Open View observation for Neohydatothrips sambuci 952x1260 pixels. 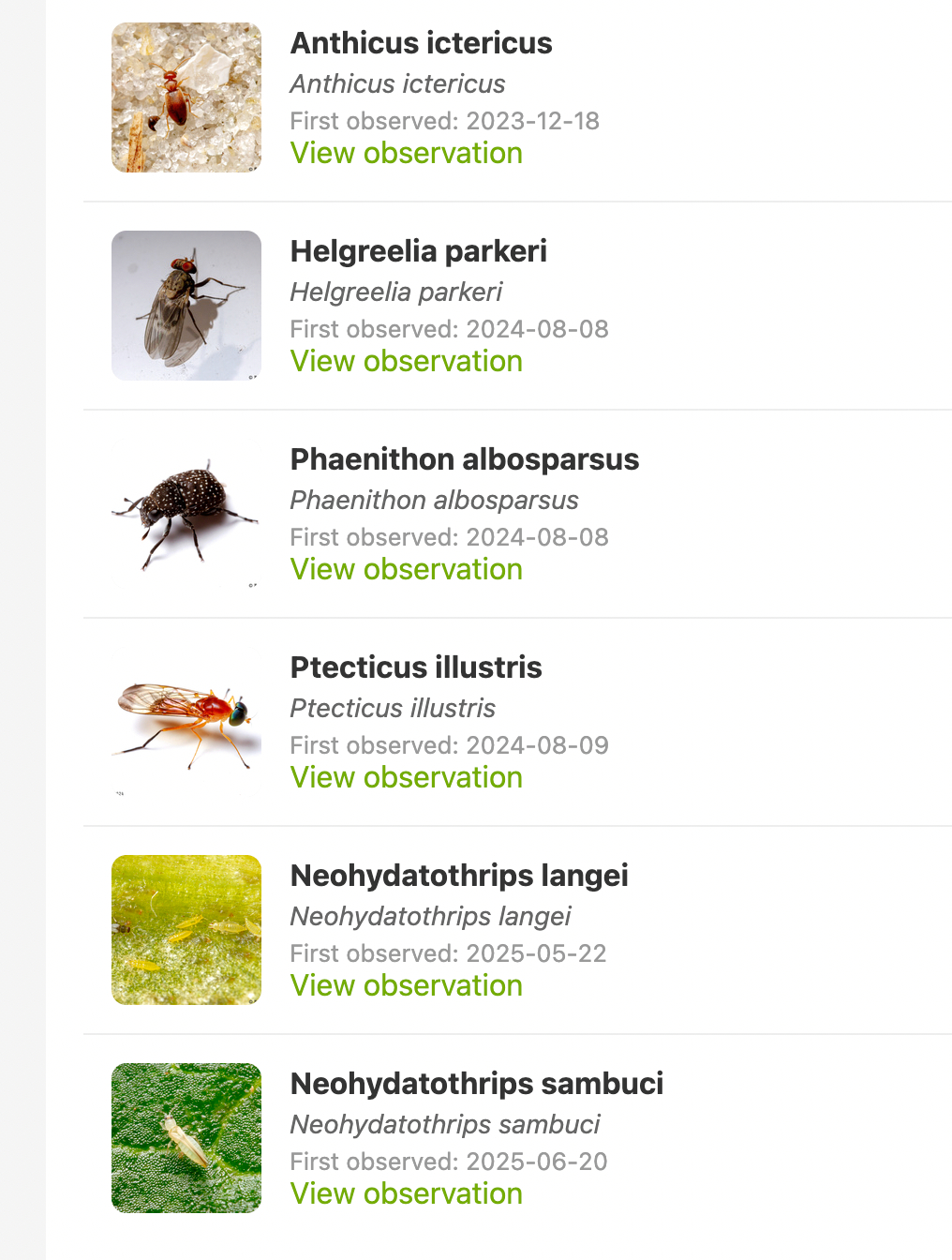point(406,1193)
